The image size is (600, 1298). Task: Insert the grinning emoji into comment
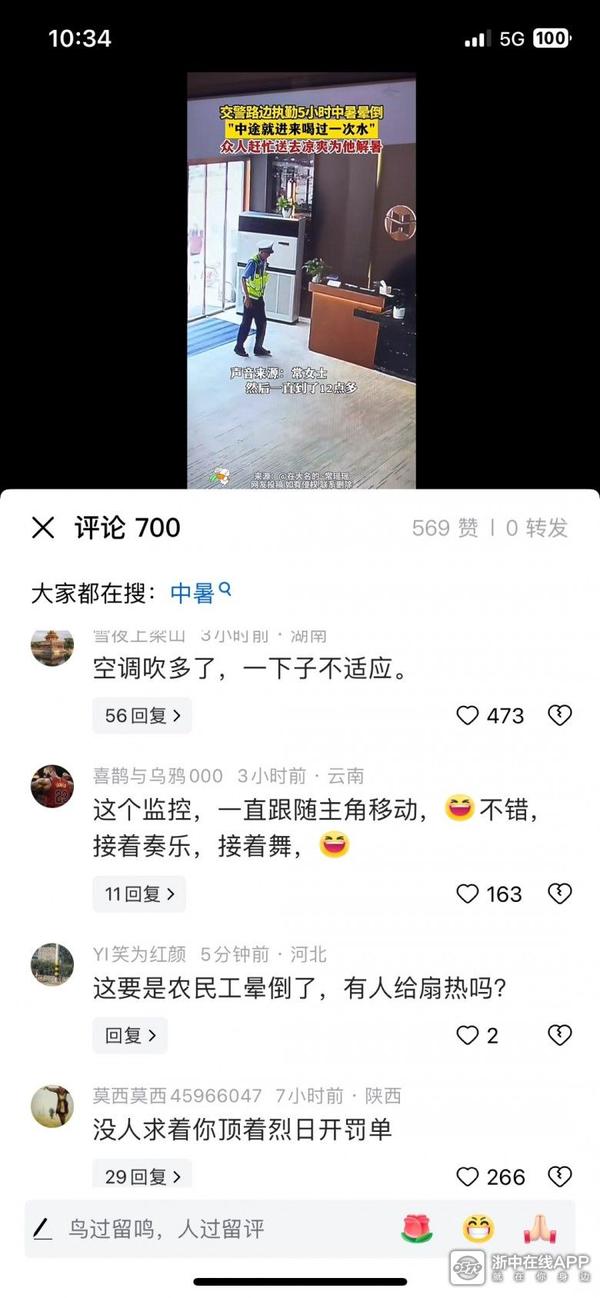pos(478,1229)
